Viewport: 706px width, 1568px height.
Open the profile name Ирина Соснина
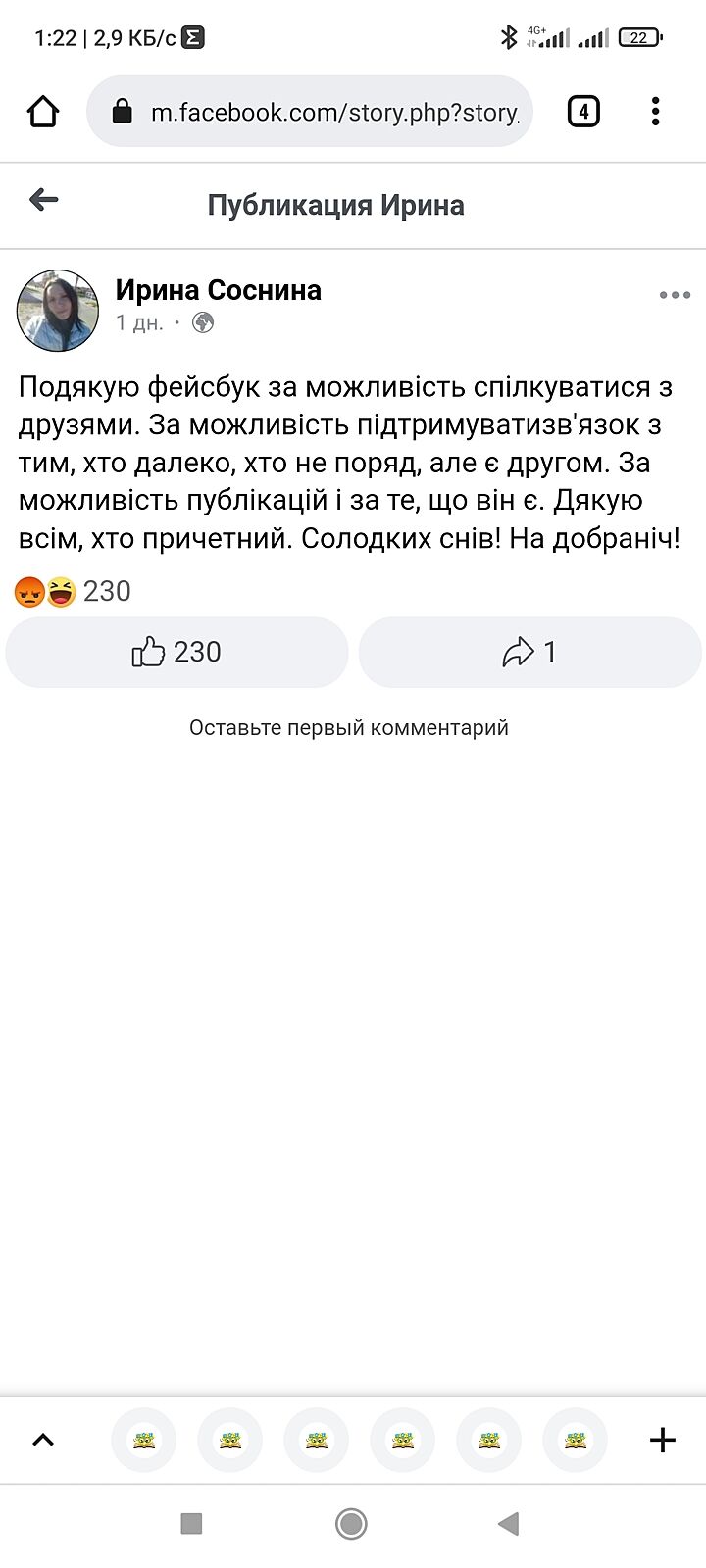click(x=218, y=290)
